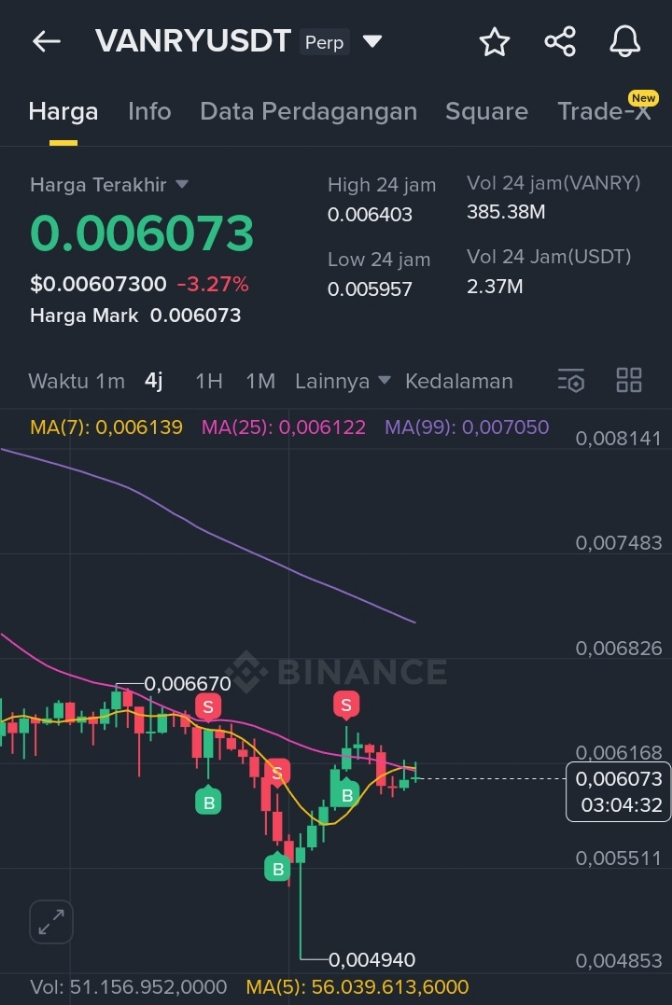Open the price alert bell
This screenshot has width=672, height=1005.
coord(625,42)
